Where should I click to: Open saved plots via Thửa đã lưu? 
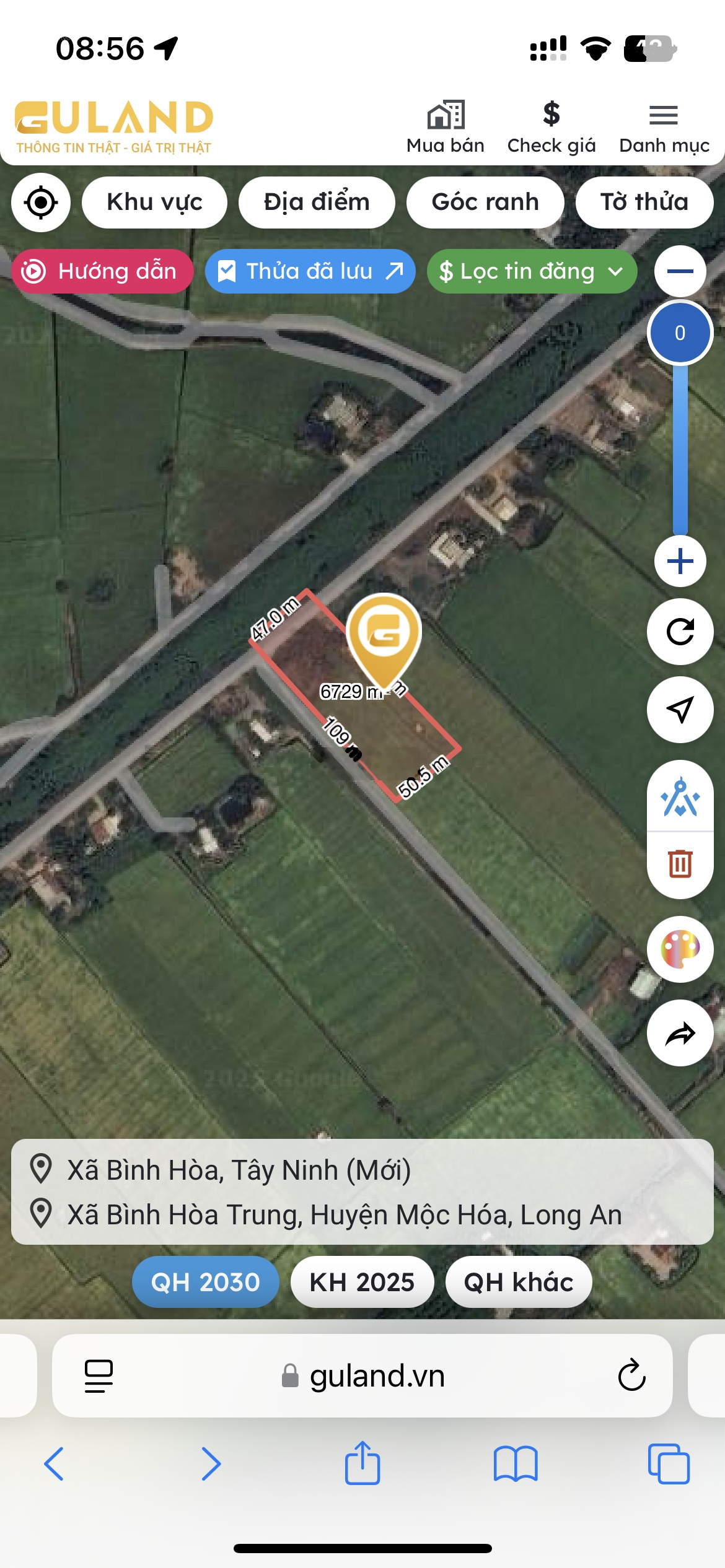pyautogui.click(x=310, y=271)
